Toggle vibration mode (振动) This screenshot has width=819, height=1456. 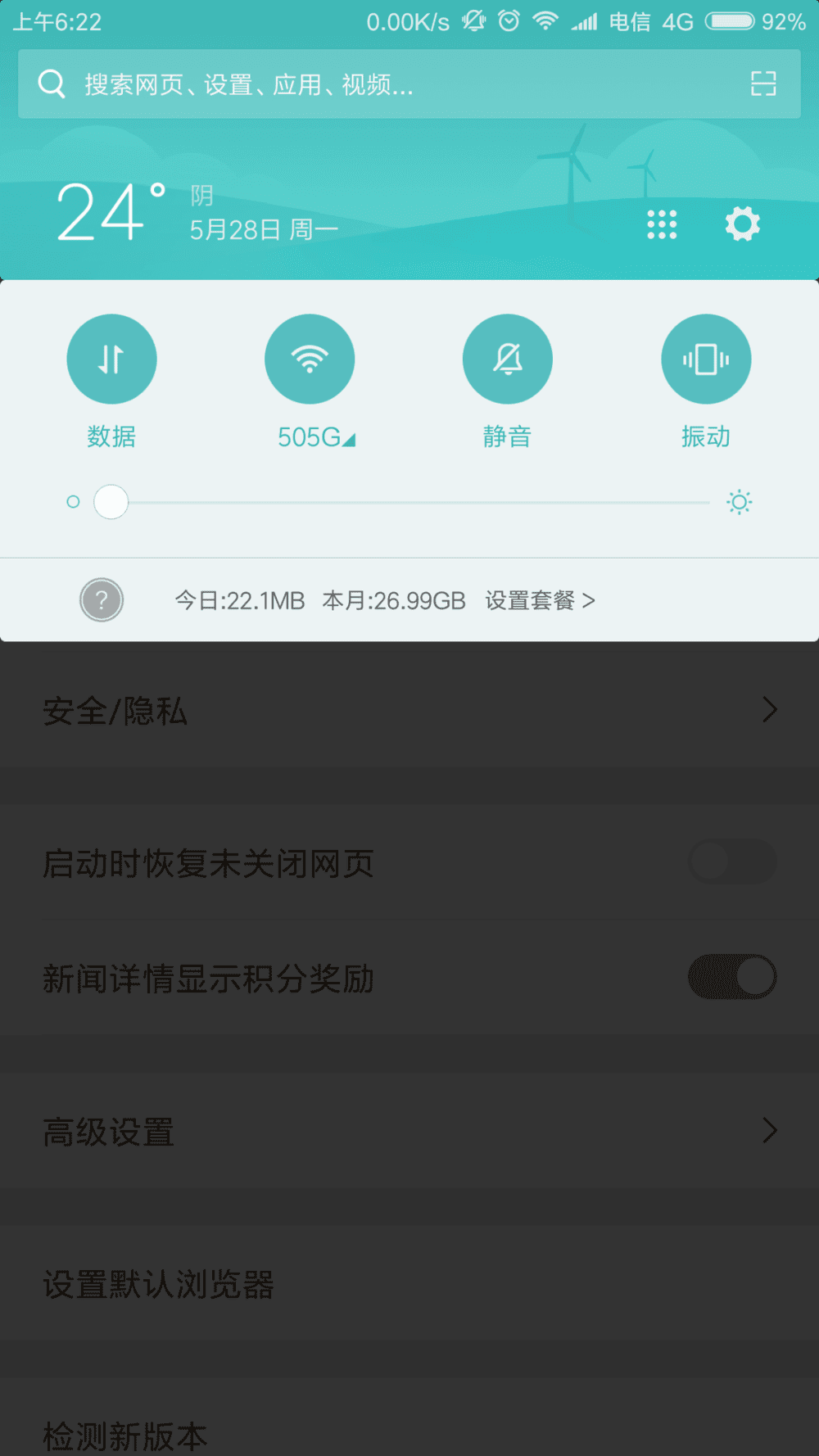point(706,359)
